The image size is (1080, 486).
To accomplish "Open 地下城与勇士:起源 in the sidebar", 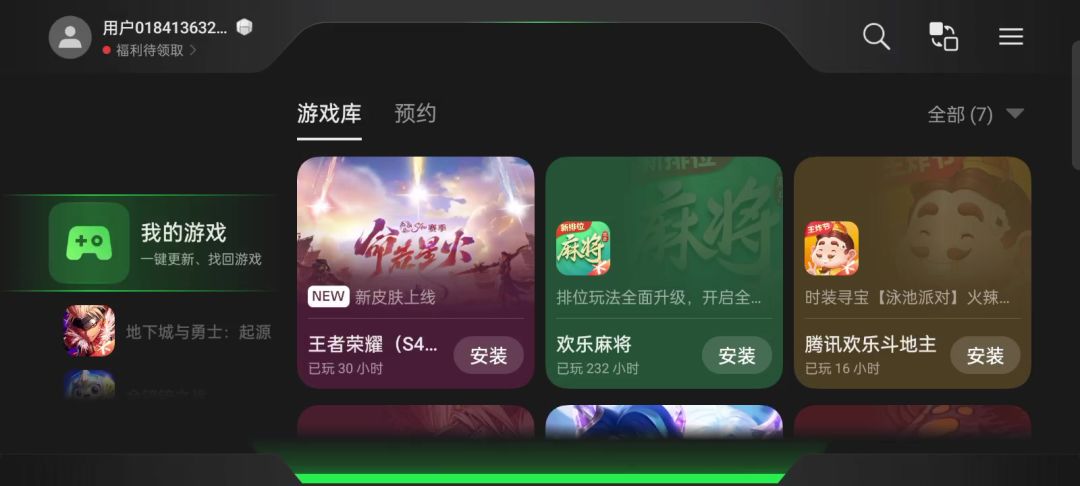I will (168, 332).
